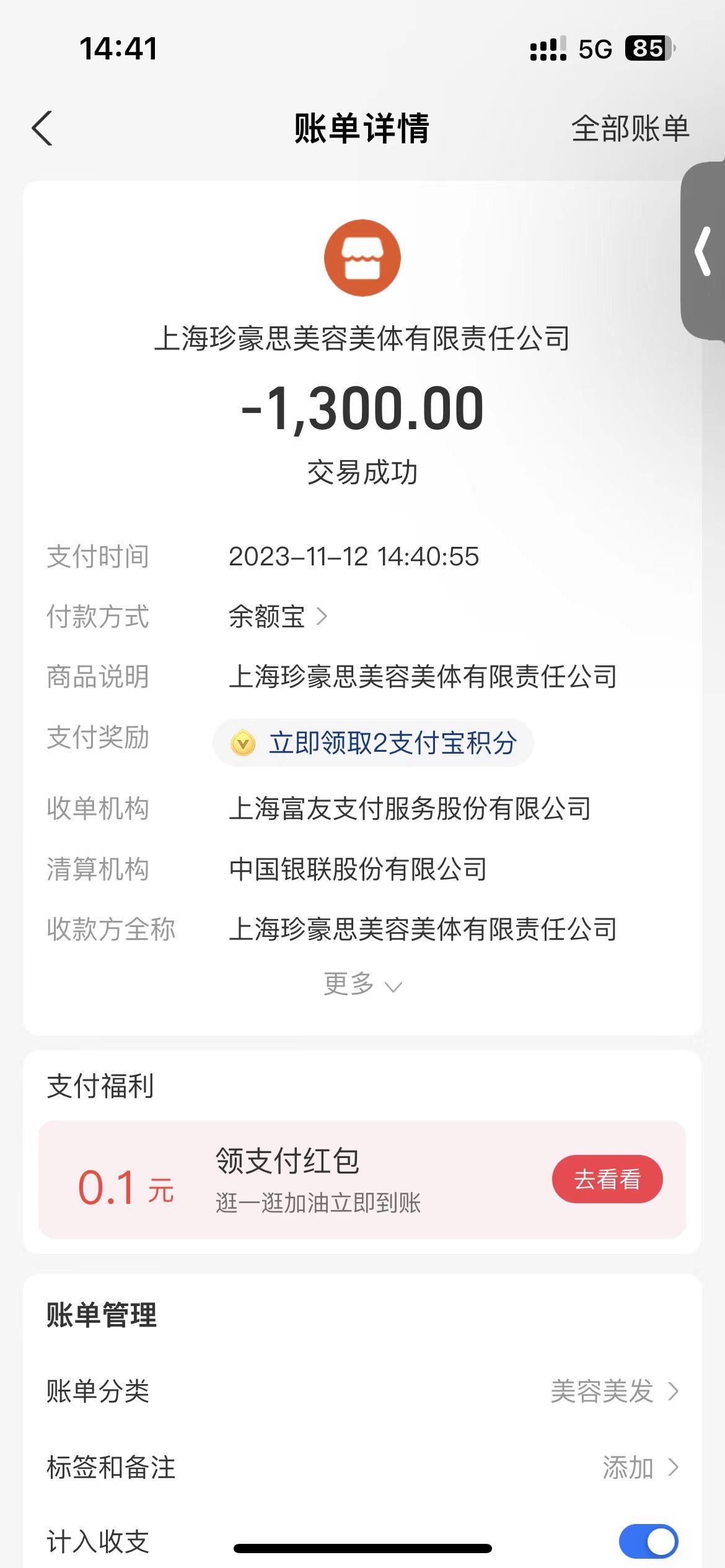Change 账单分类 from 美容美发

pyautogui.click(x=362, y=1392)
